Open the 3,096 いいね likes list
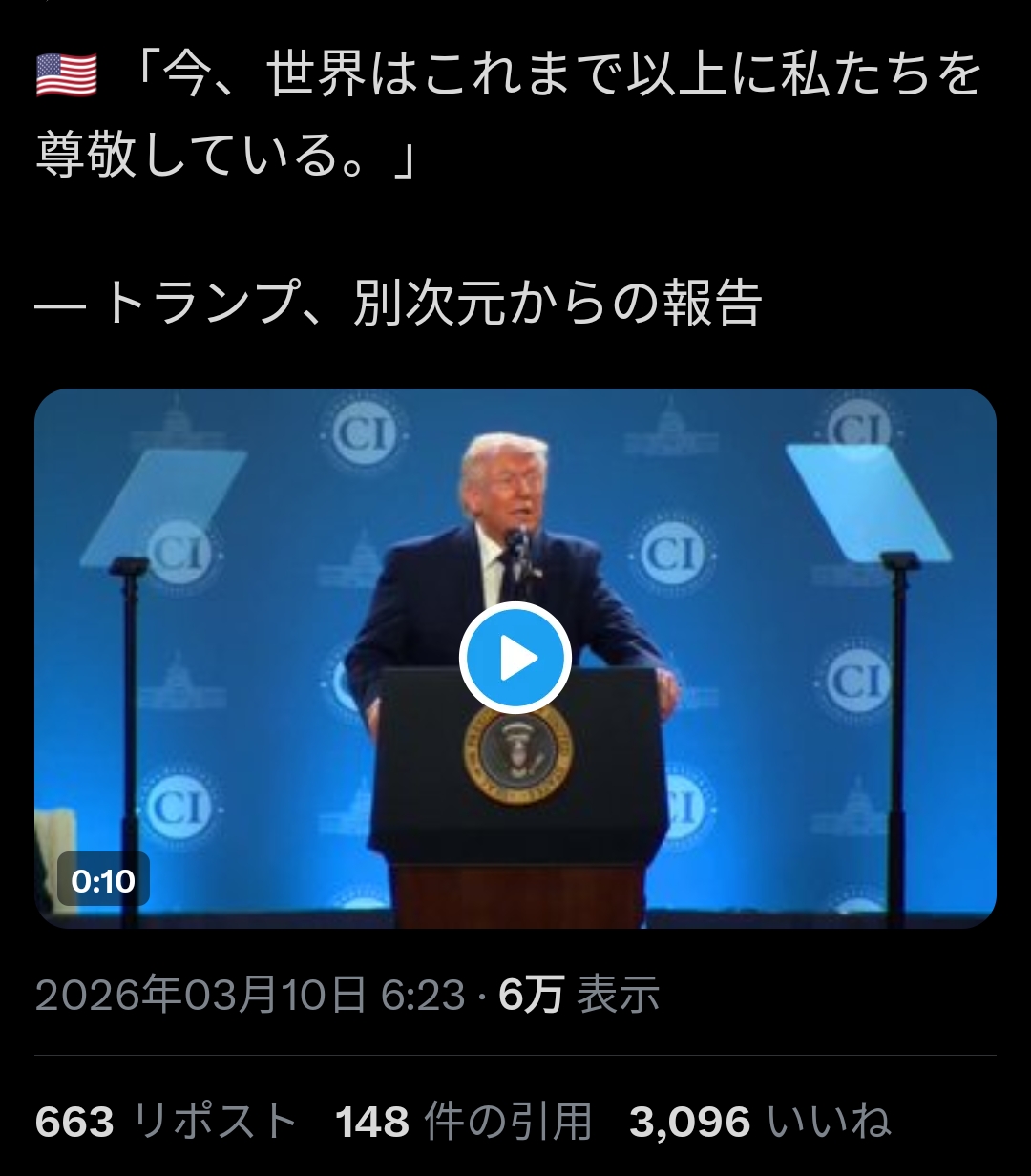This screenshot has width=1031, height=1176. coord(760,1122)
